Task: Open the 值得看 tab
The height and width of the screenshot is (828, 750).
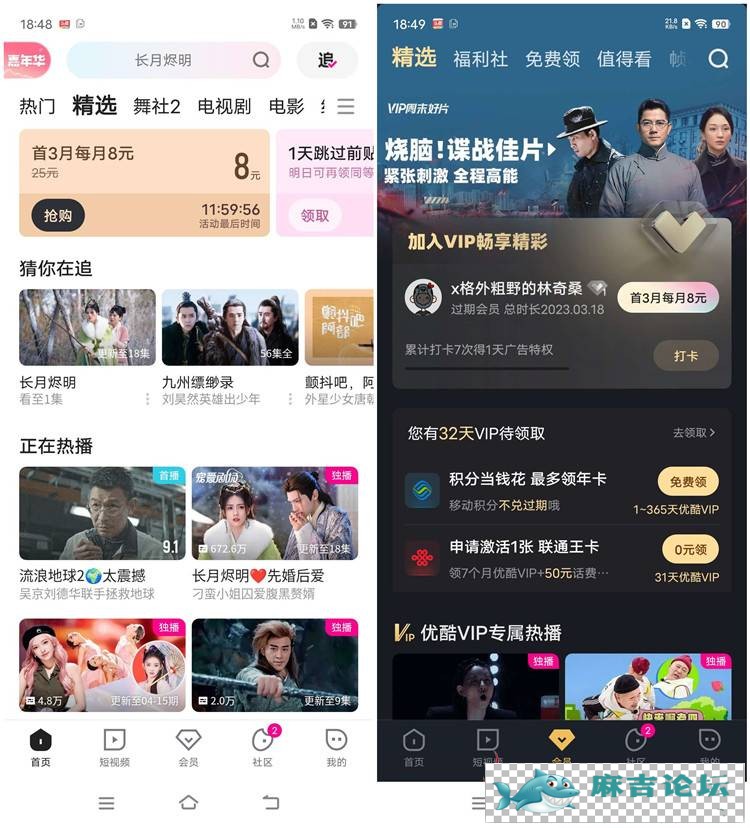Action: 623,59
